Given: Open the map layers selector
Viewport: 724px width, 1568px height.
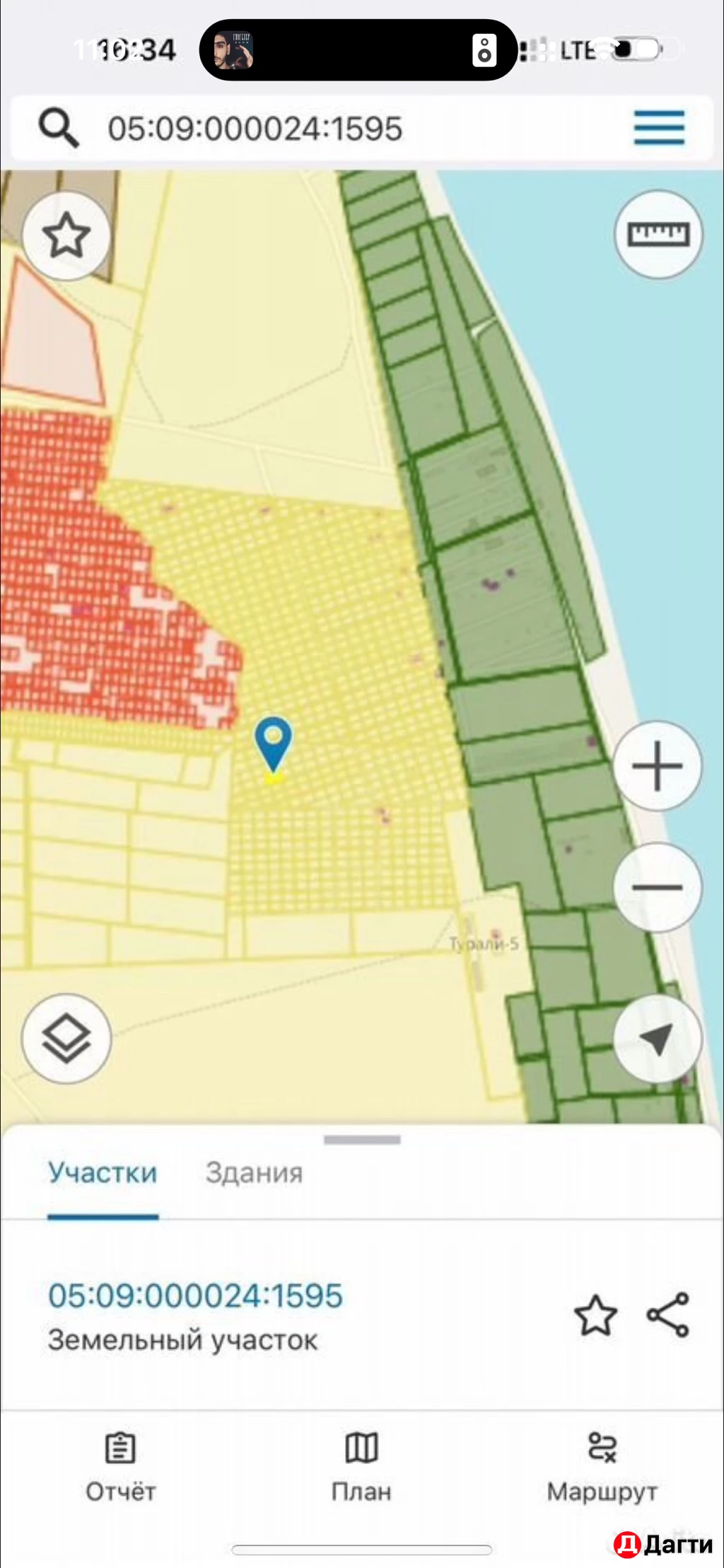Looking at the screenshot, I should 66,1039.
